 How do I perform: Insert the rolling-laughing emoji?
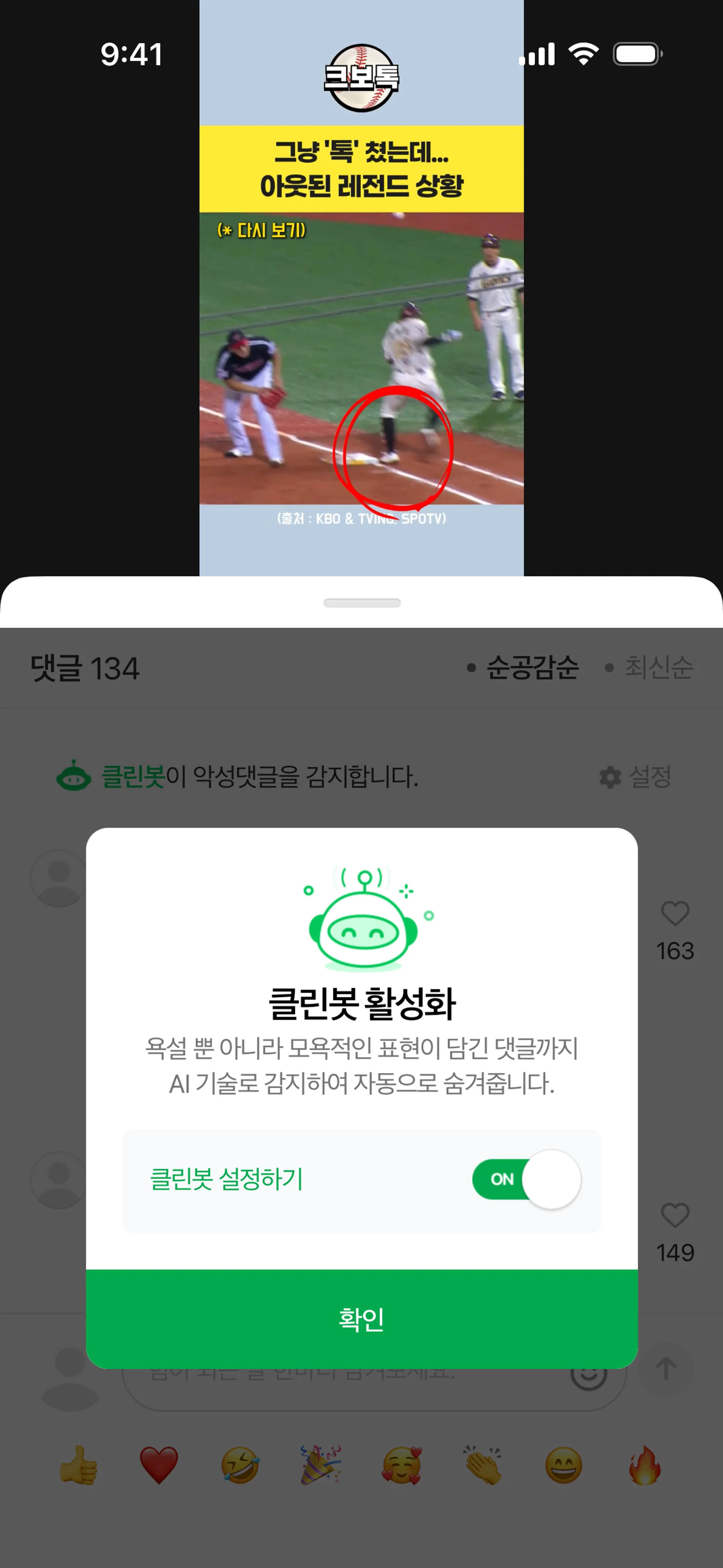point(240,1465)
